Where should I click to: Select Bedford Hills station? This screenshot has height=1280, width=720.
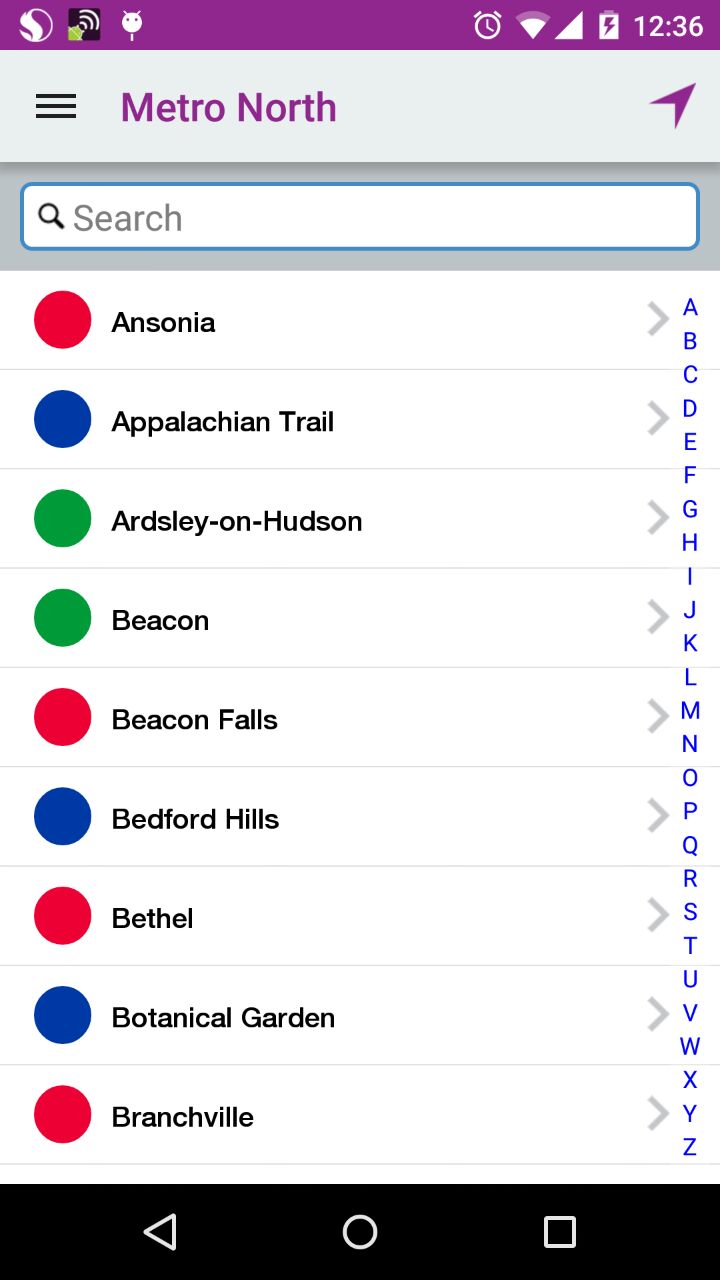coord(330,818)
